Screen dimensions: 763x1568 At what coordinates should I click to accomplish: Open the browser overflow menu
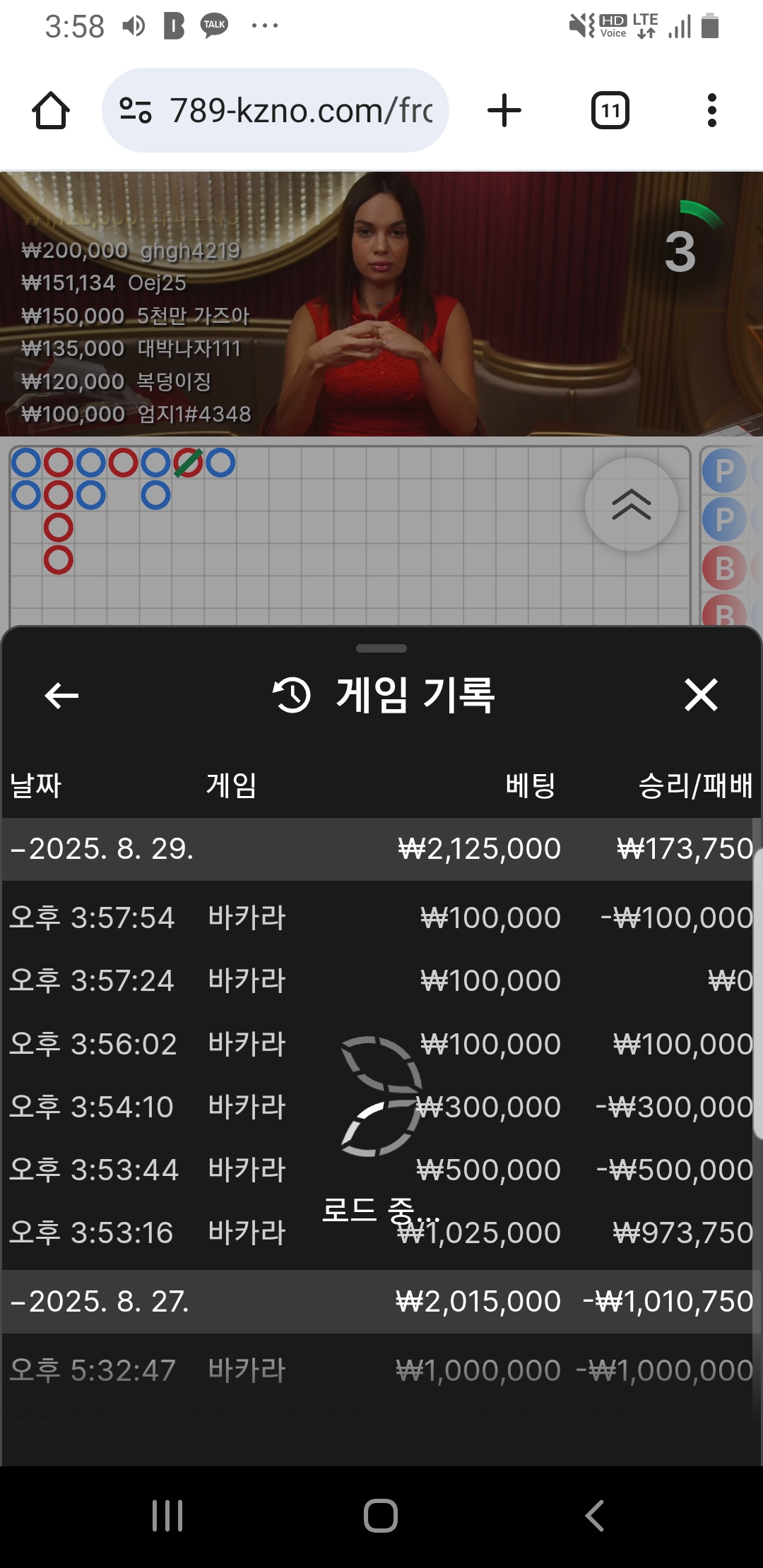tap(712, 111)
